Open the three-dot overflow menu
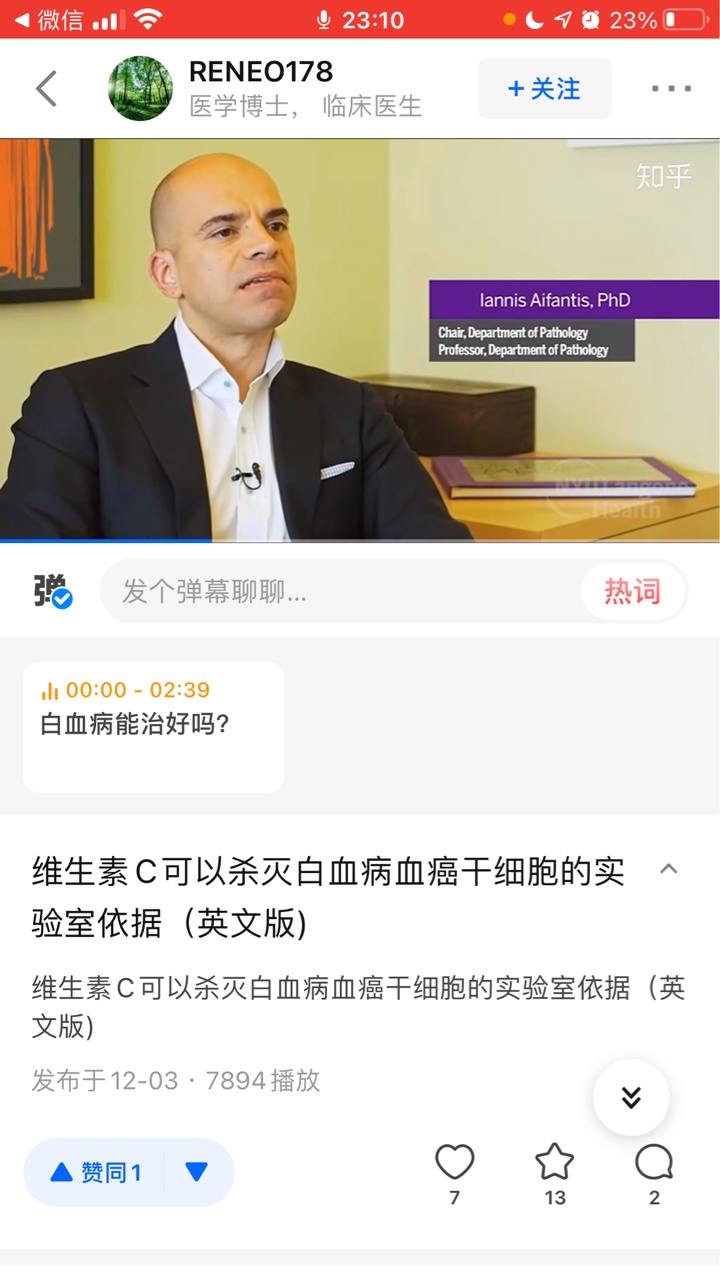Viewport: 720px width, 1280px height. (670, 88)
